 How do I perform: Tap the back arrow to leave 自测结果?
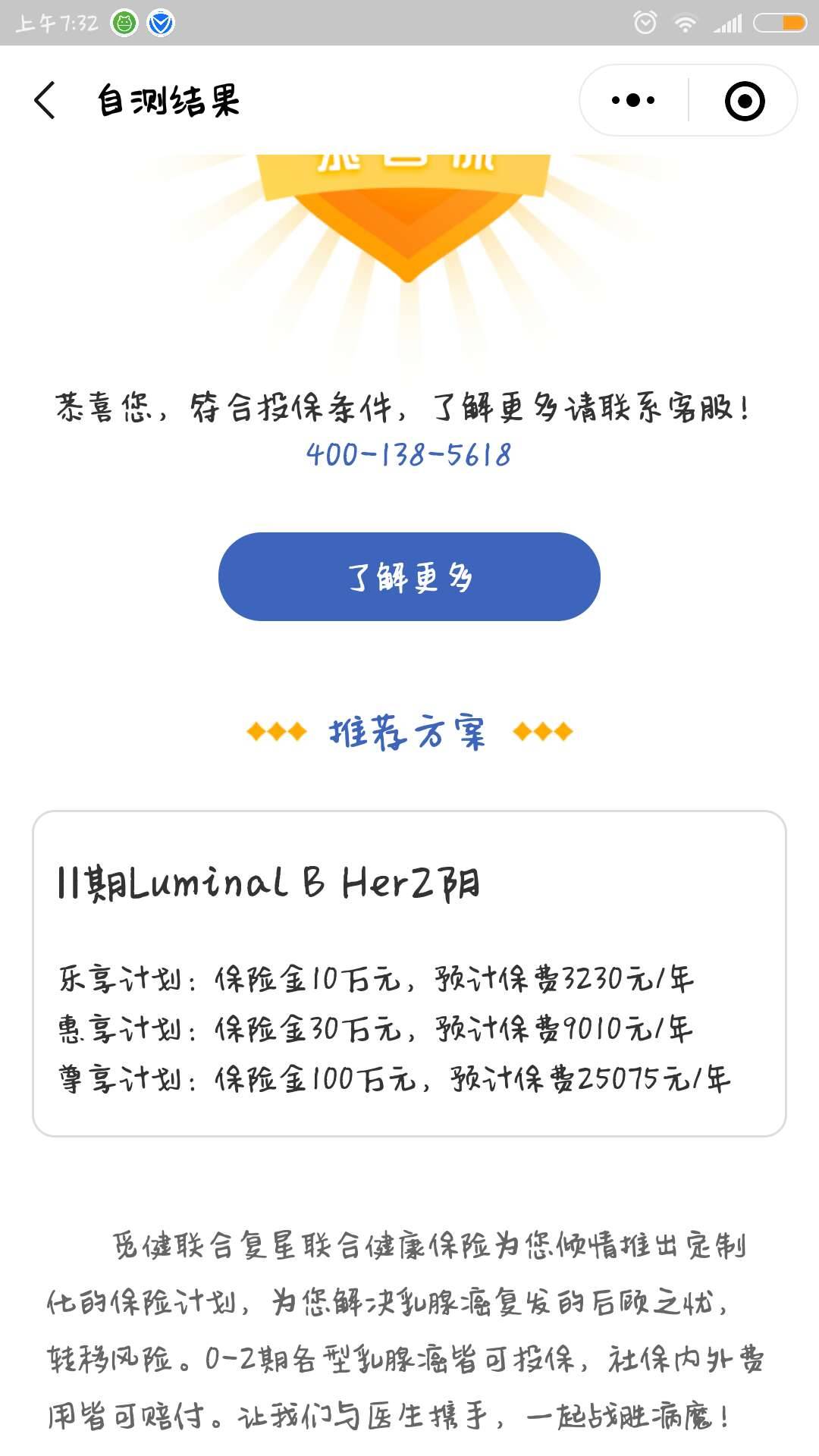(43, 99)
